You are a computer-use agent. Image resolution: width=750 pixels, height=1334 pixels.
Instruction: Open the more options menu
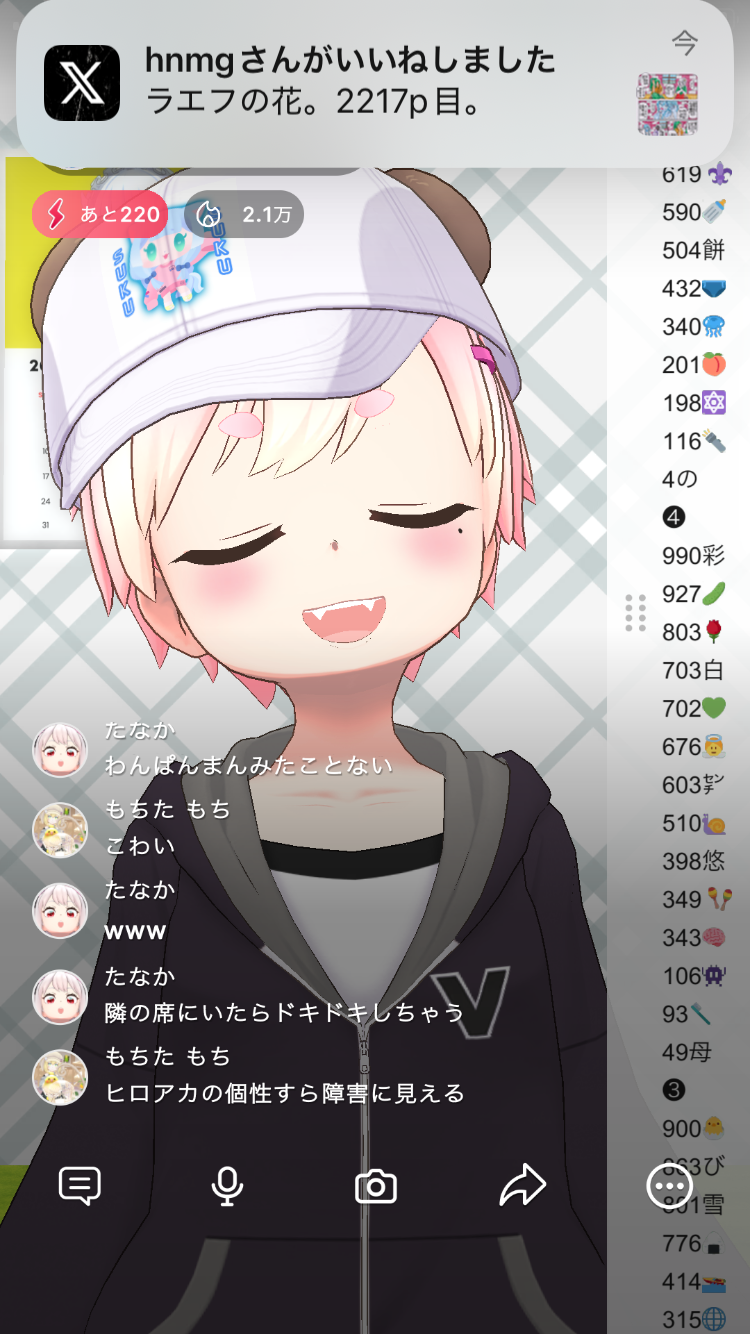click(669, 1187)
